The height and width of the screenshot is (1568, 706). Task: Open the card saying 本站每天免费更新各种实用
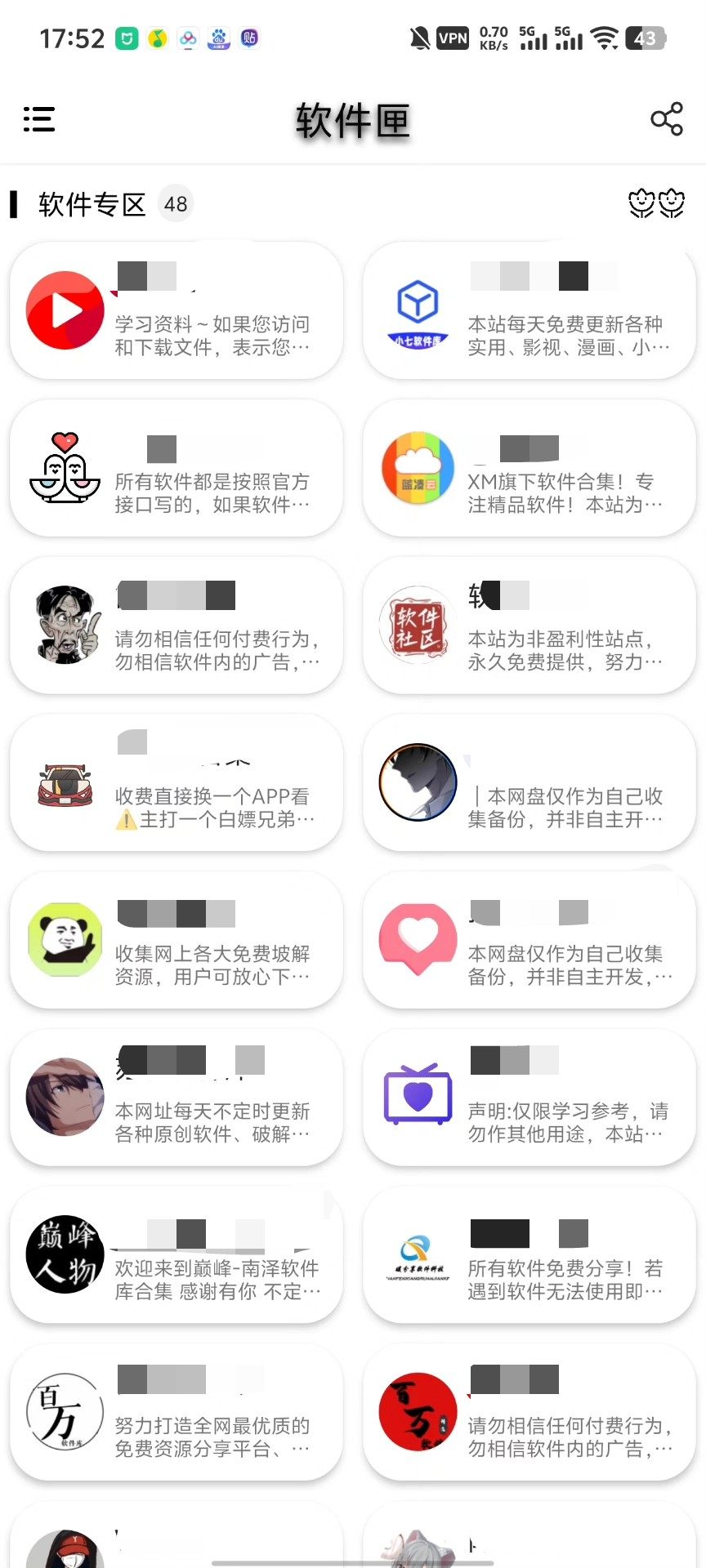tap(529, 311)
